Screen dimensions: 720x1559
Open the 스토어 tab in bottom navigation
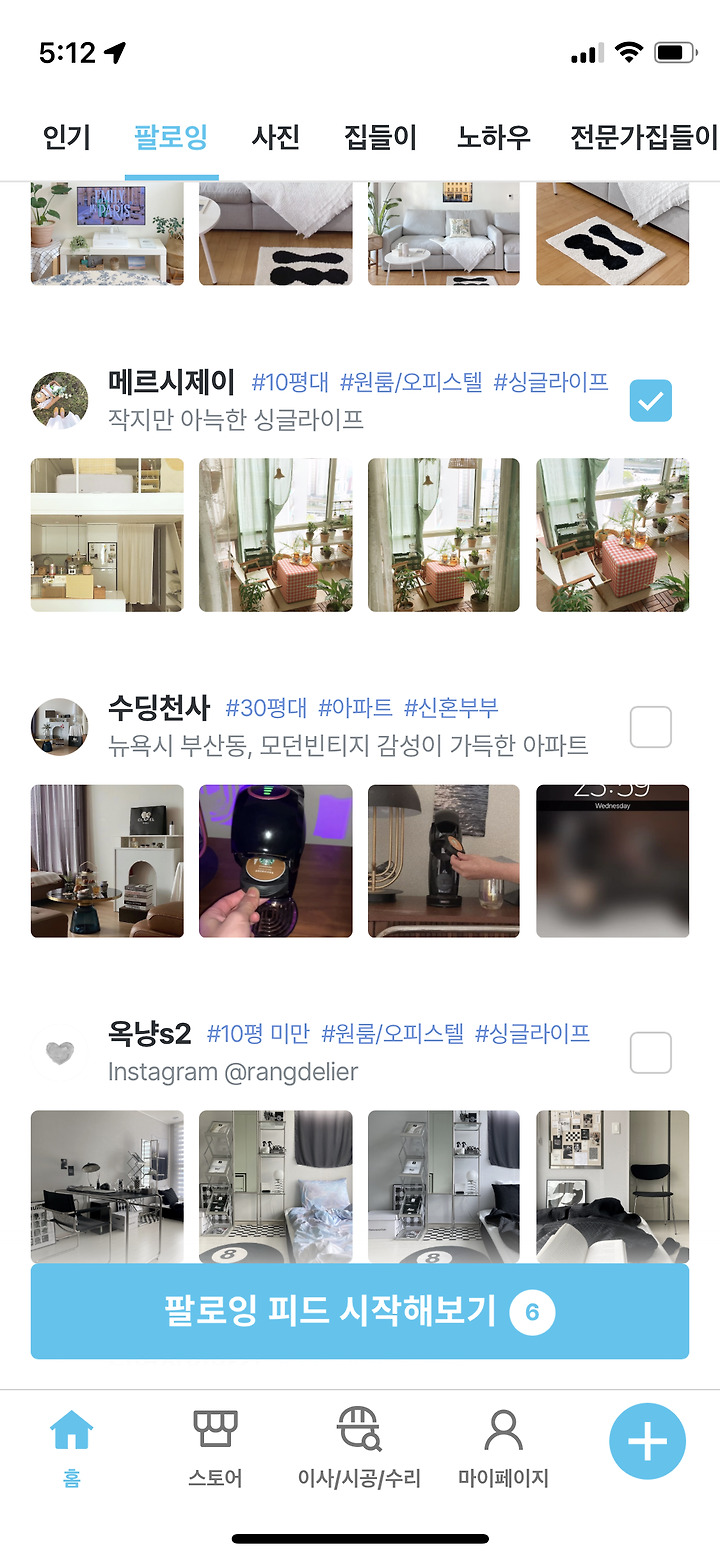pos(215,1448)
